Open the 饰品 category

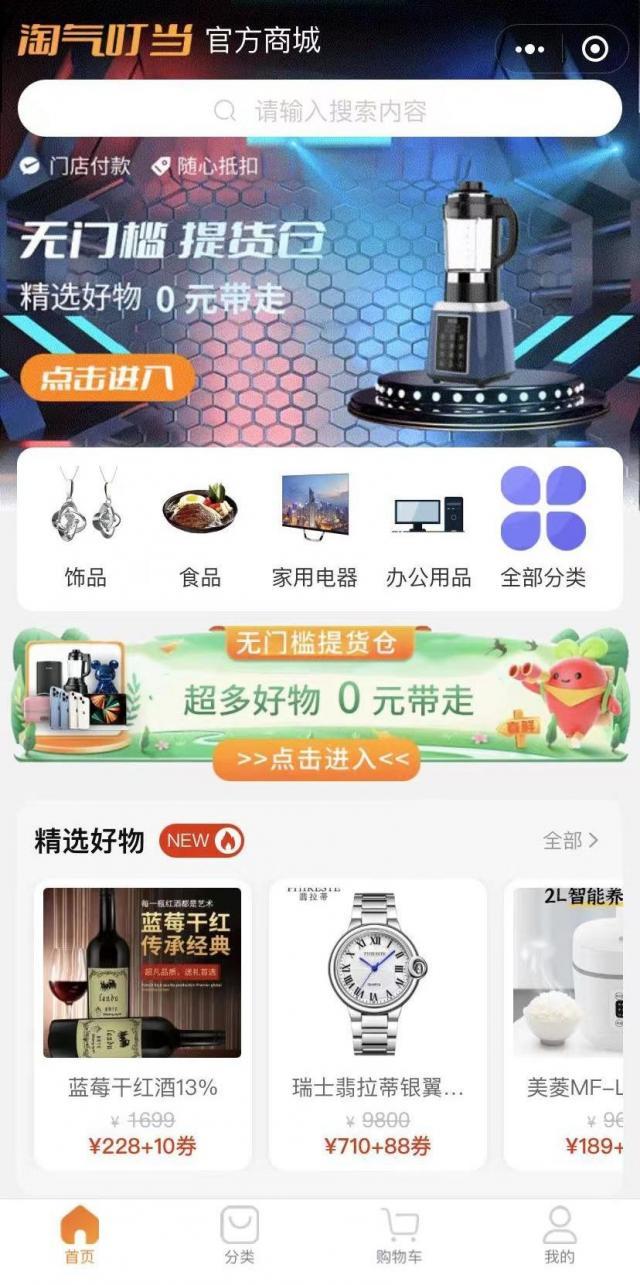pyautogui.click(x=85, y=528)
